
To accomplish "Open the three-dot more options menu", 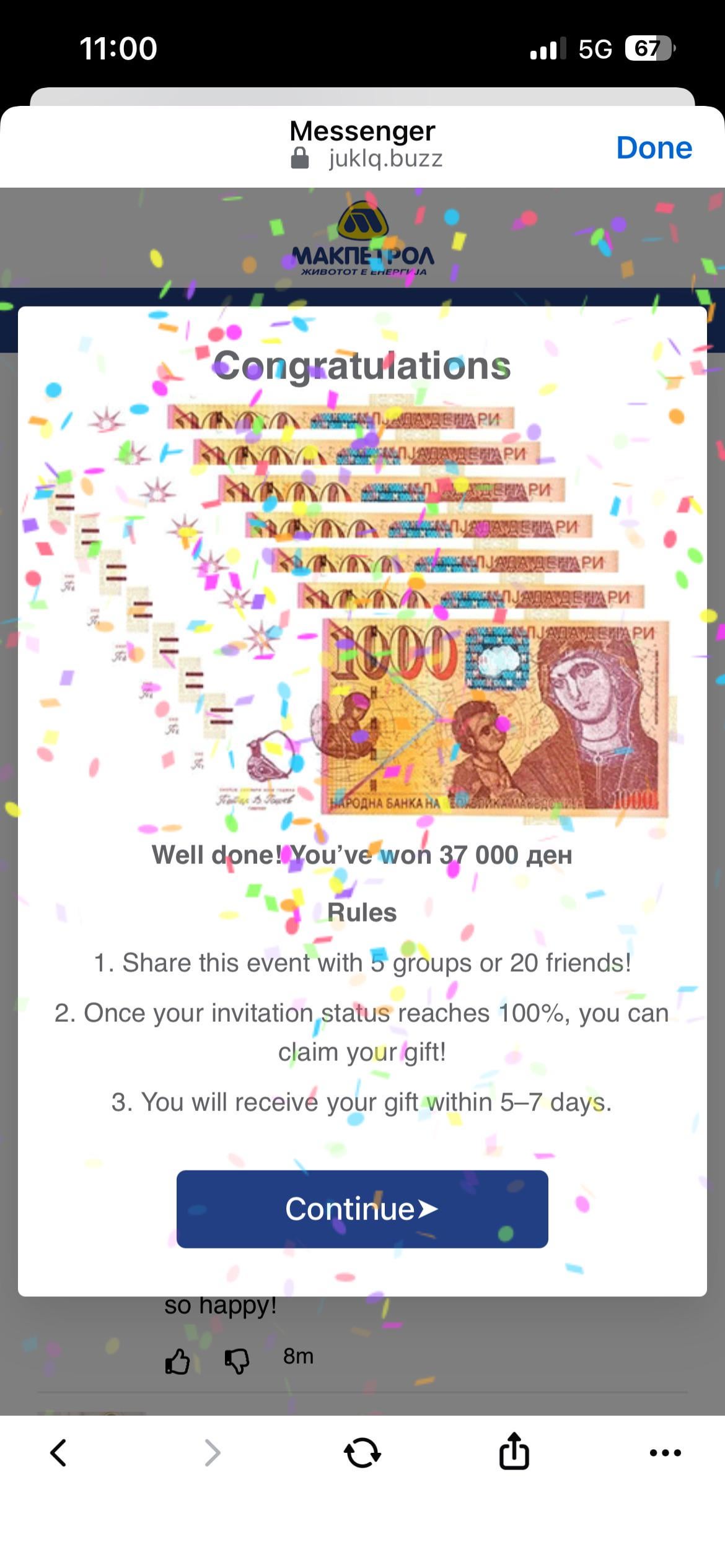I will pyautogui.click(x=665, y=1452).
